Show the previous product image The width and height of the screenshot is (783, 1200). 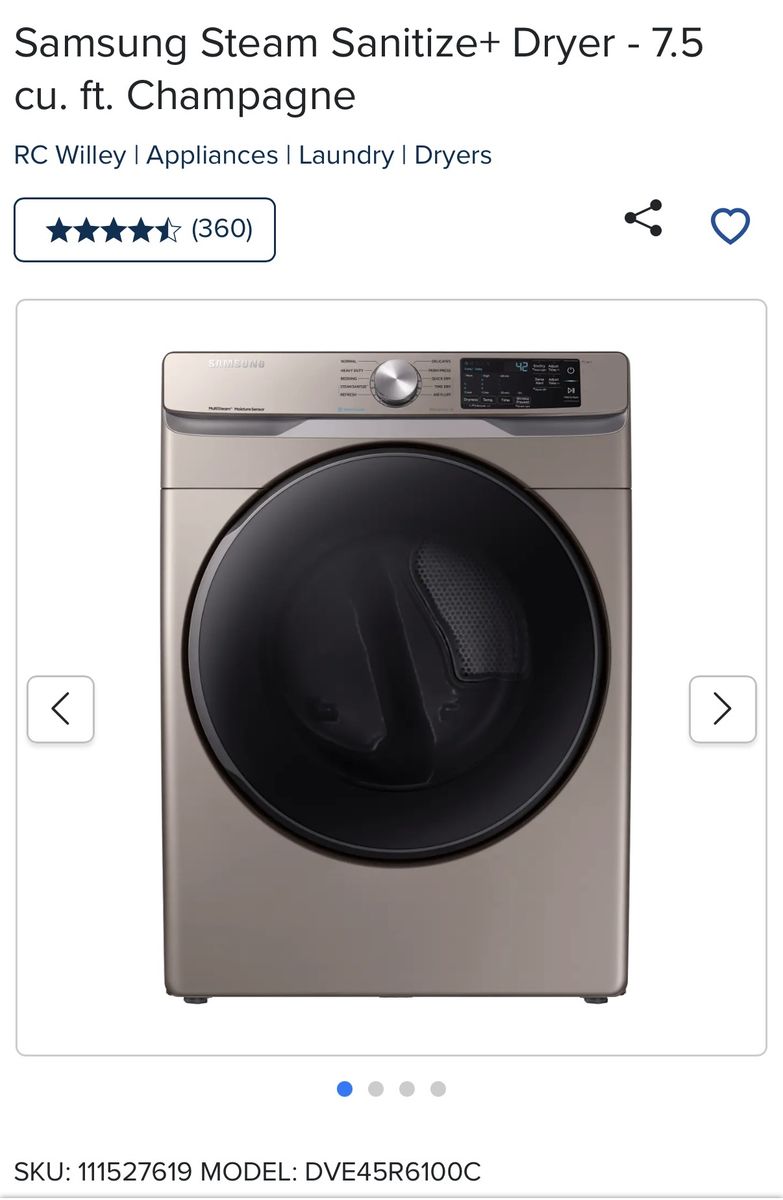[x=61, y=709]
